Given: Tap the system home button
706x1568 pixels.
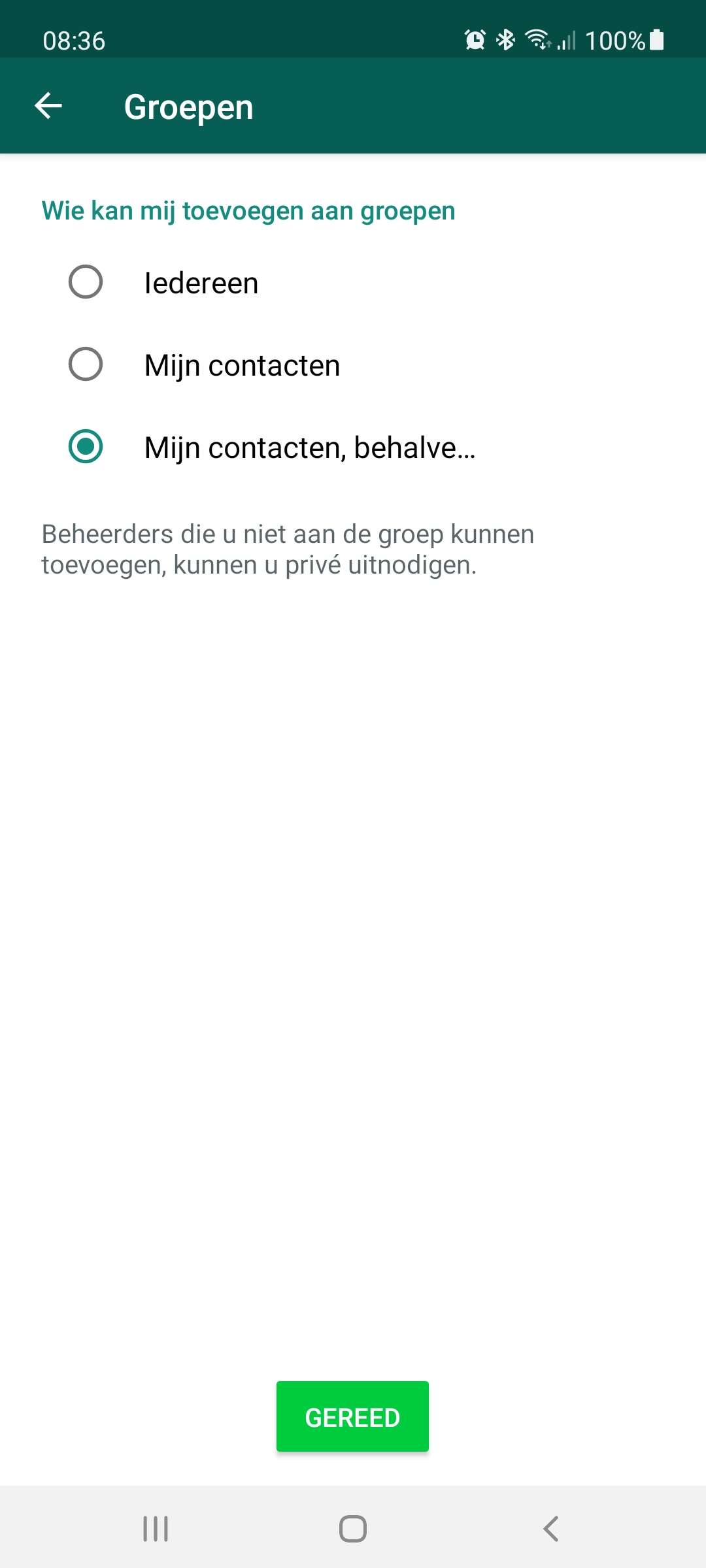Looking at the screenshot, I should 353,1529.
